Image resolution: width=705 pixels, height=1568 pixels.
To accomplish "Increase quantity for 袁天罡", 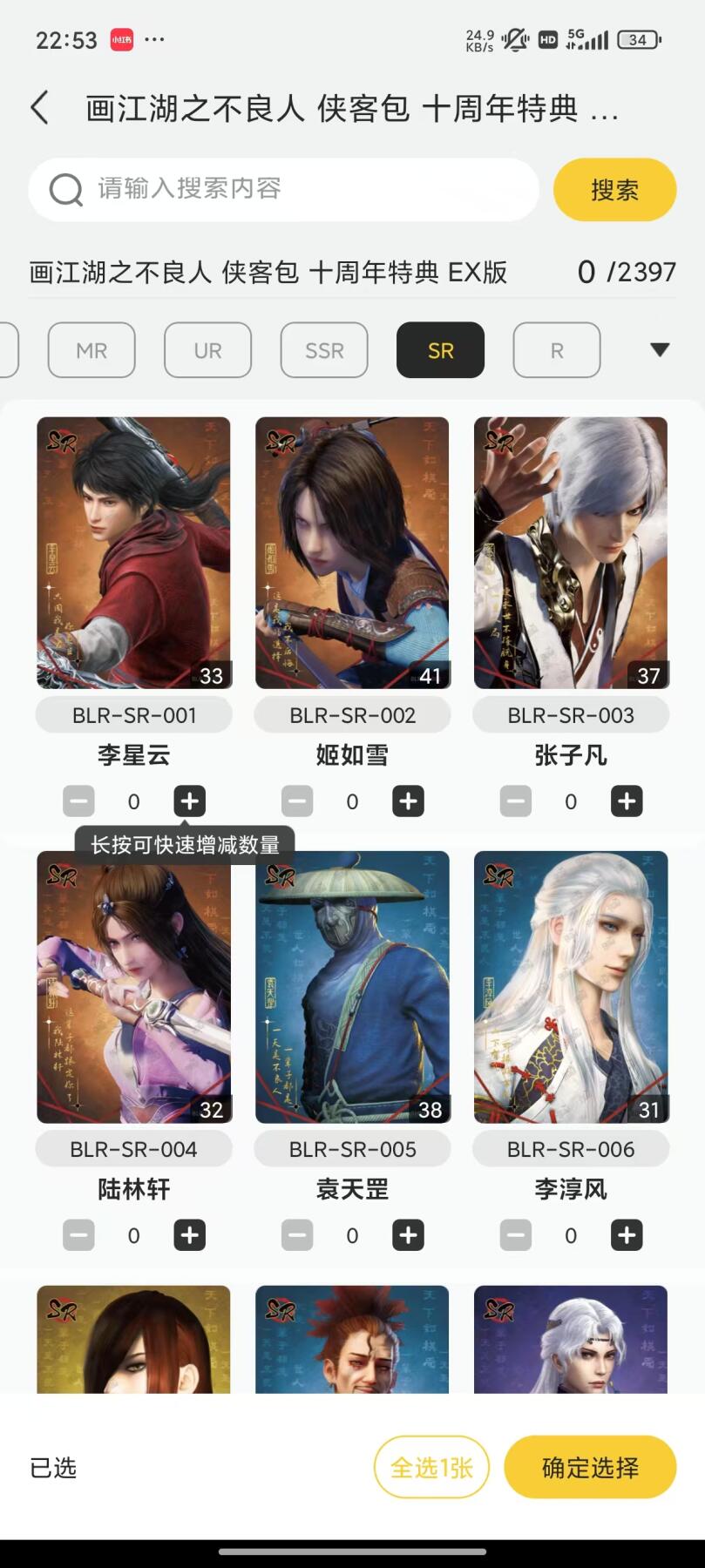I will 408,1235.
